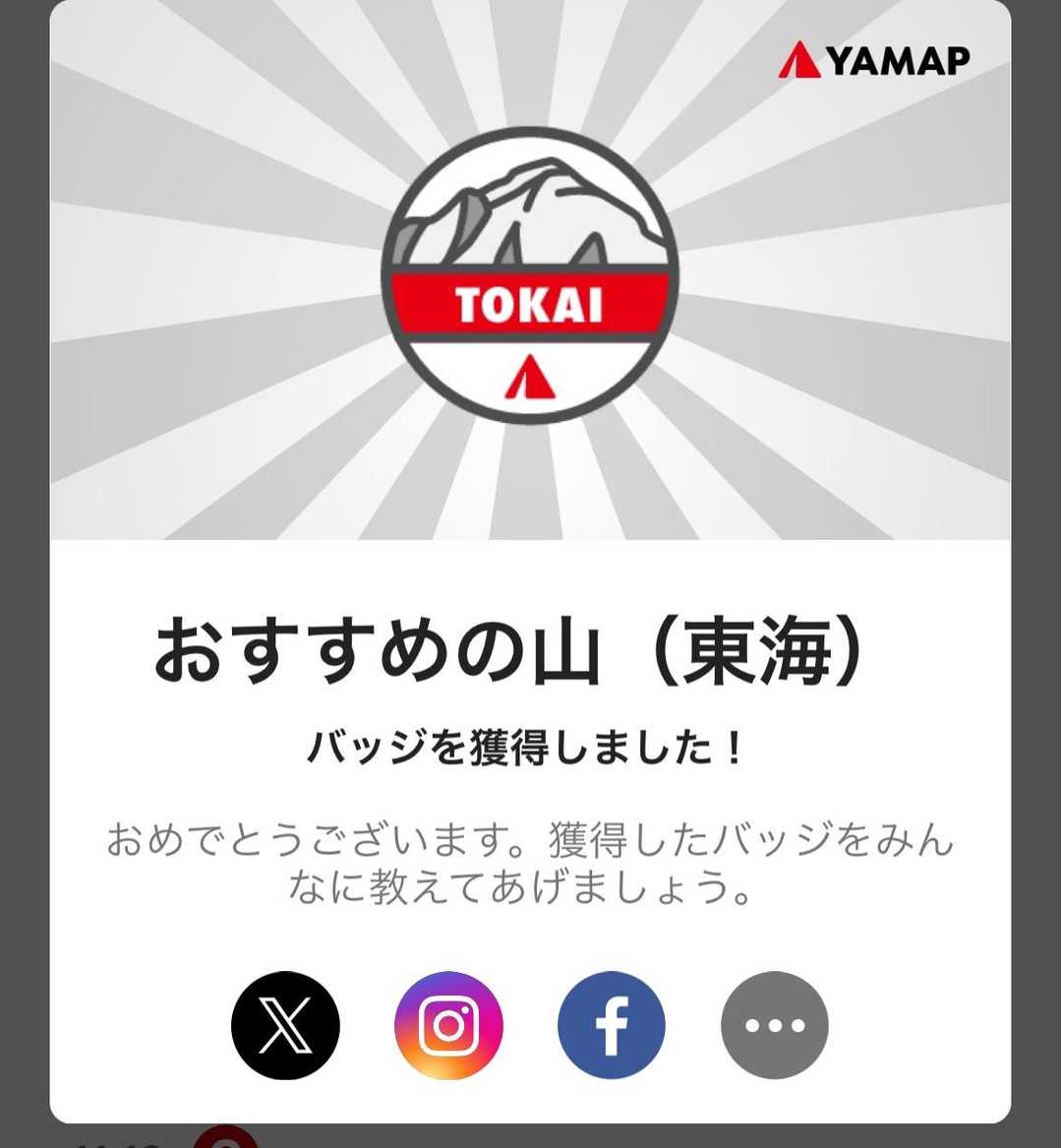The image size is (1061, 1148).
Task: Share the Tokai badge on X
Action: click(x=285, y=1025)
